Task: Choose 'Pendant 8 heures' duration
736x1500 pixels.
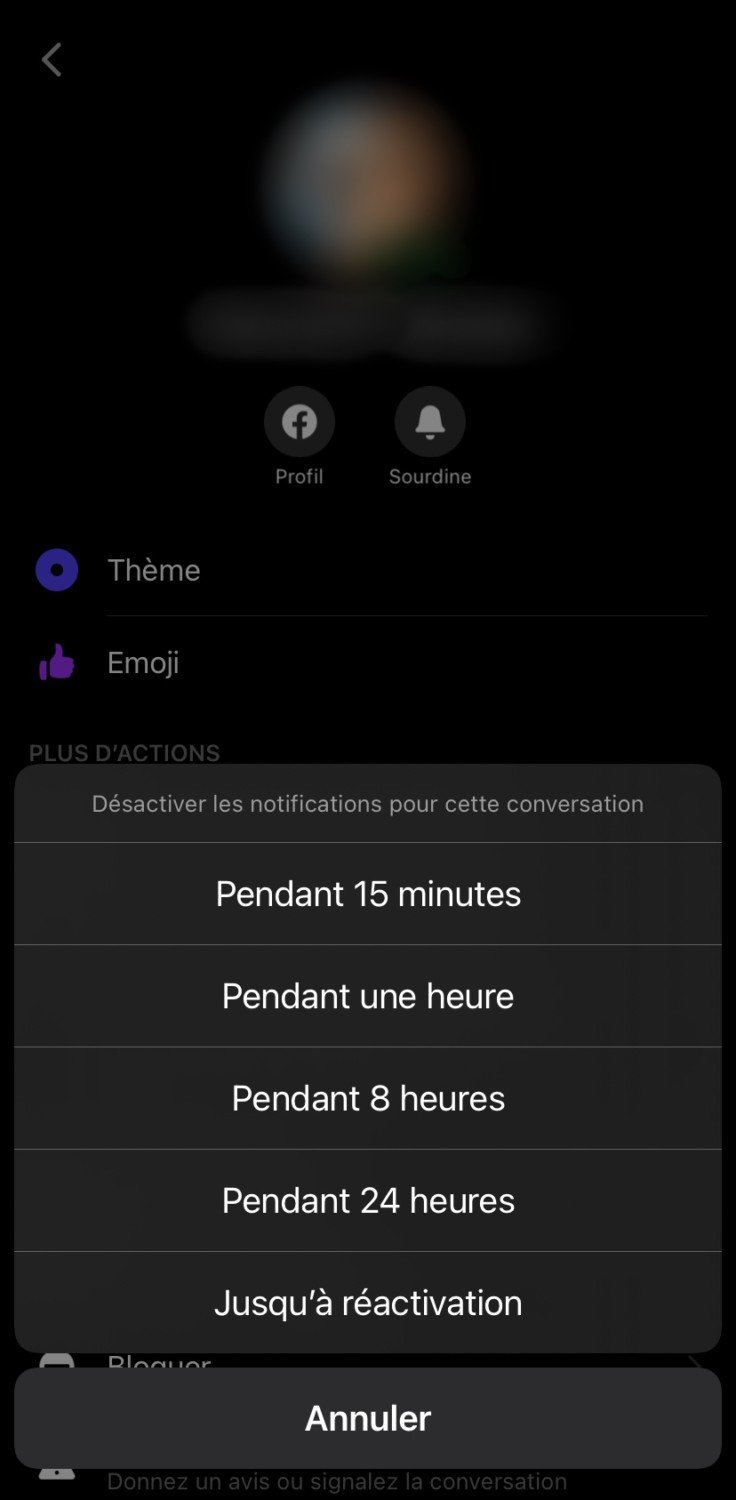Action: 368,1098
